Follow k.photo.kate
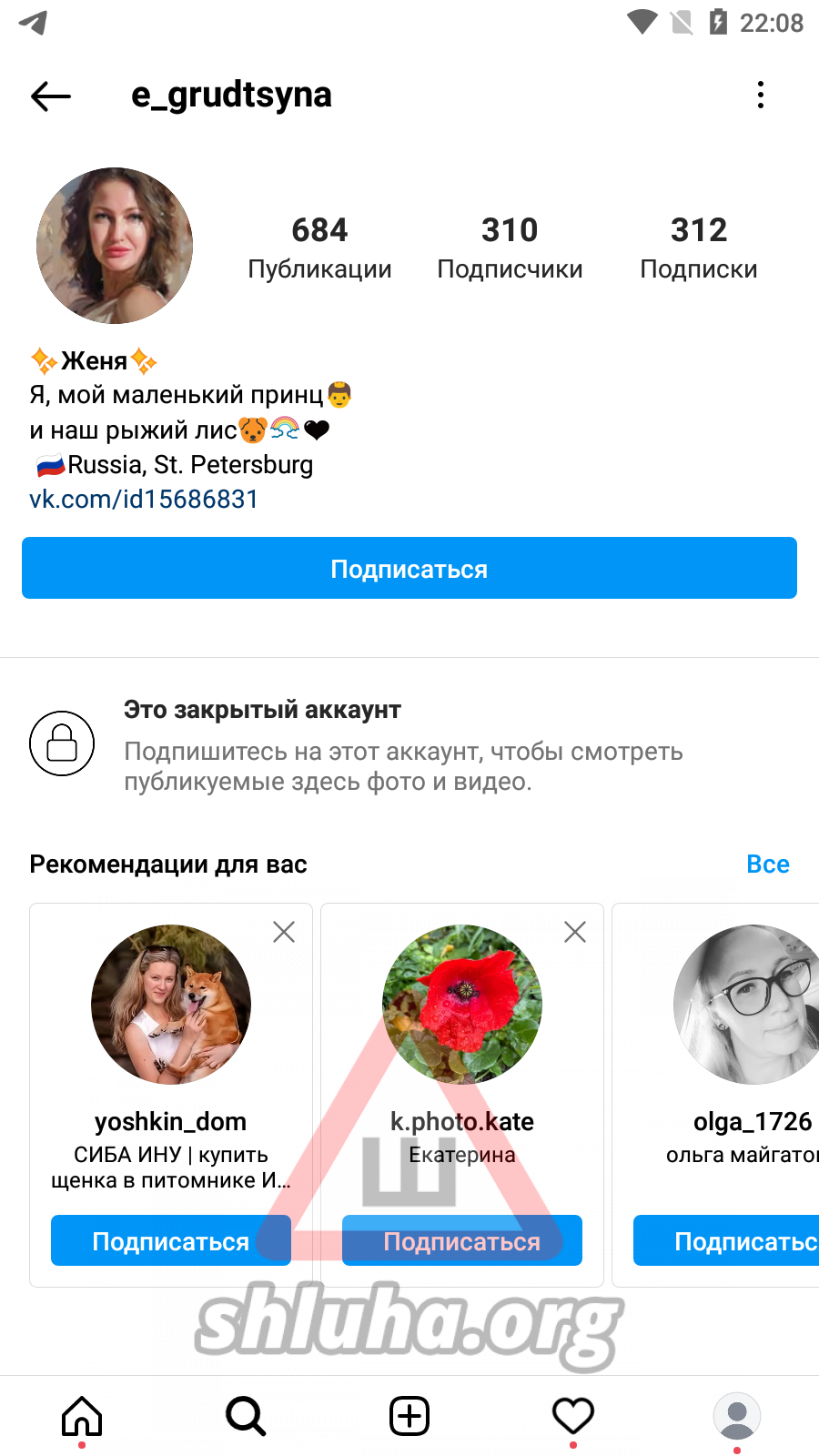The width and height of the screenshot is (819, 1456). (462, 1241)
